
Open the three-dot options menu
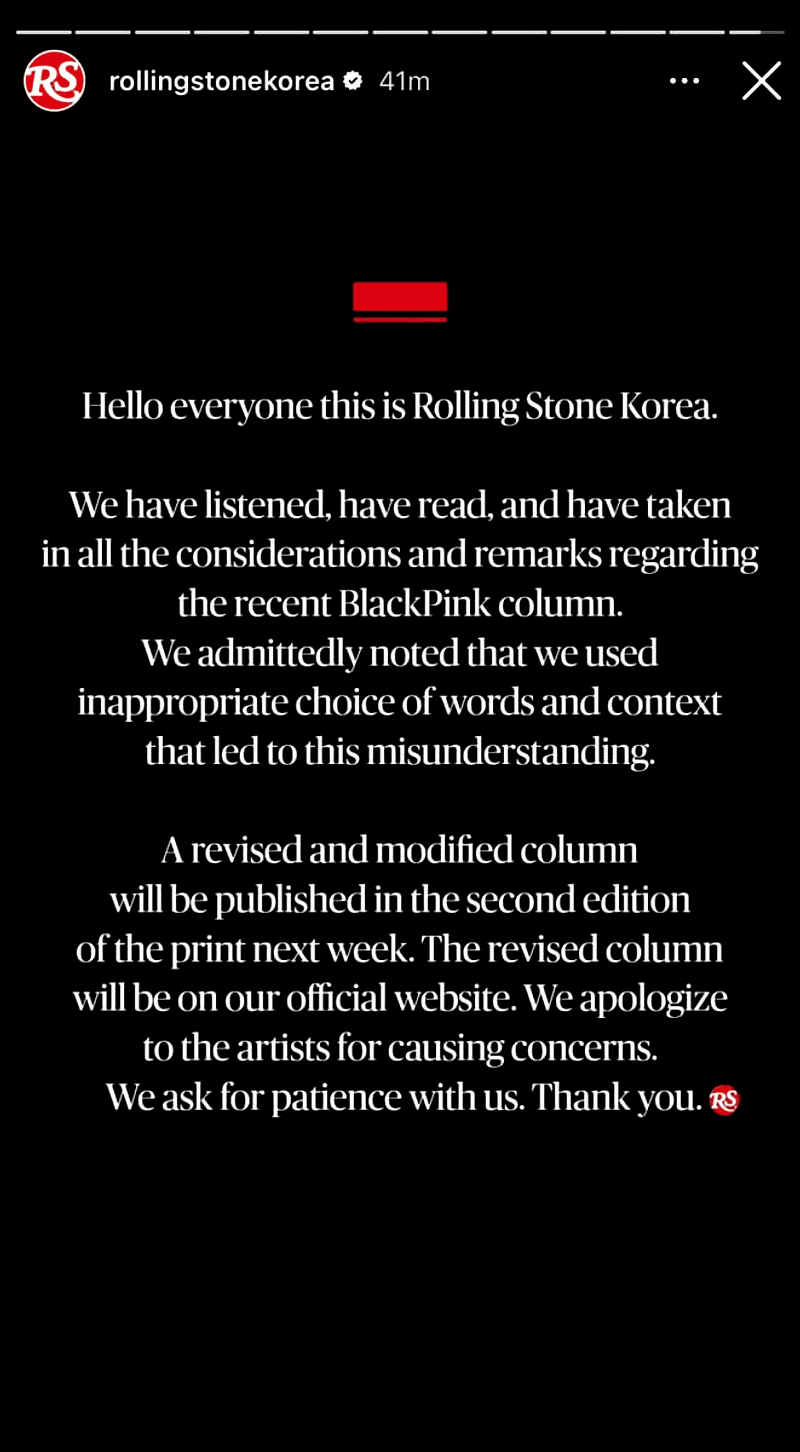(684, 81)
